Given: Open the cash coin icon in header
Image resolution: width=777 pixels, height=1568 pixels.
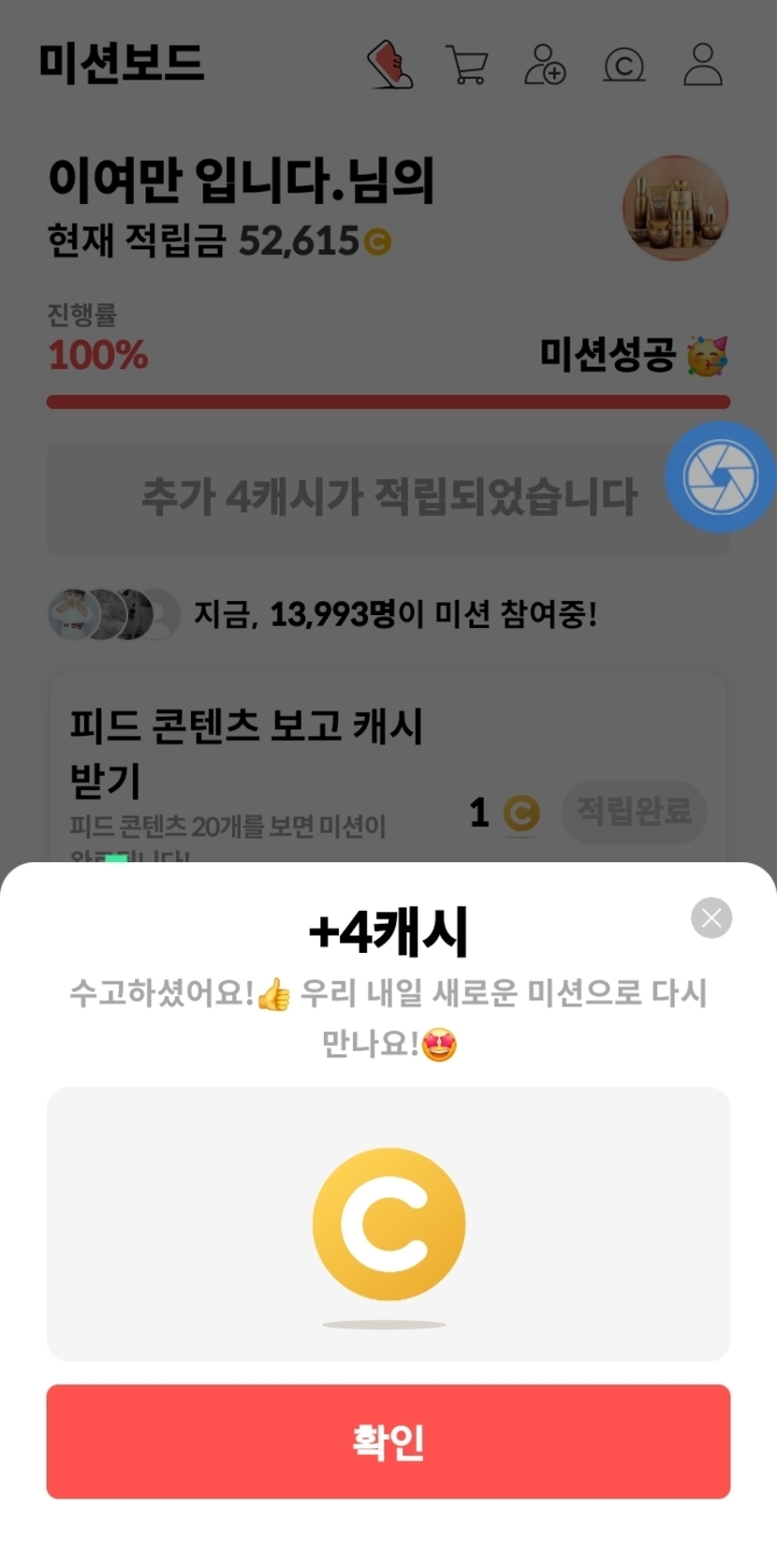Looking at the screenshot, I should [623, 66].
